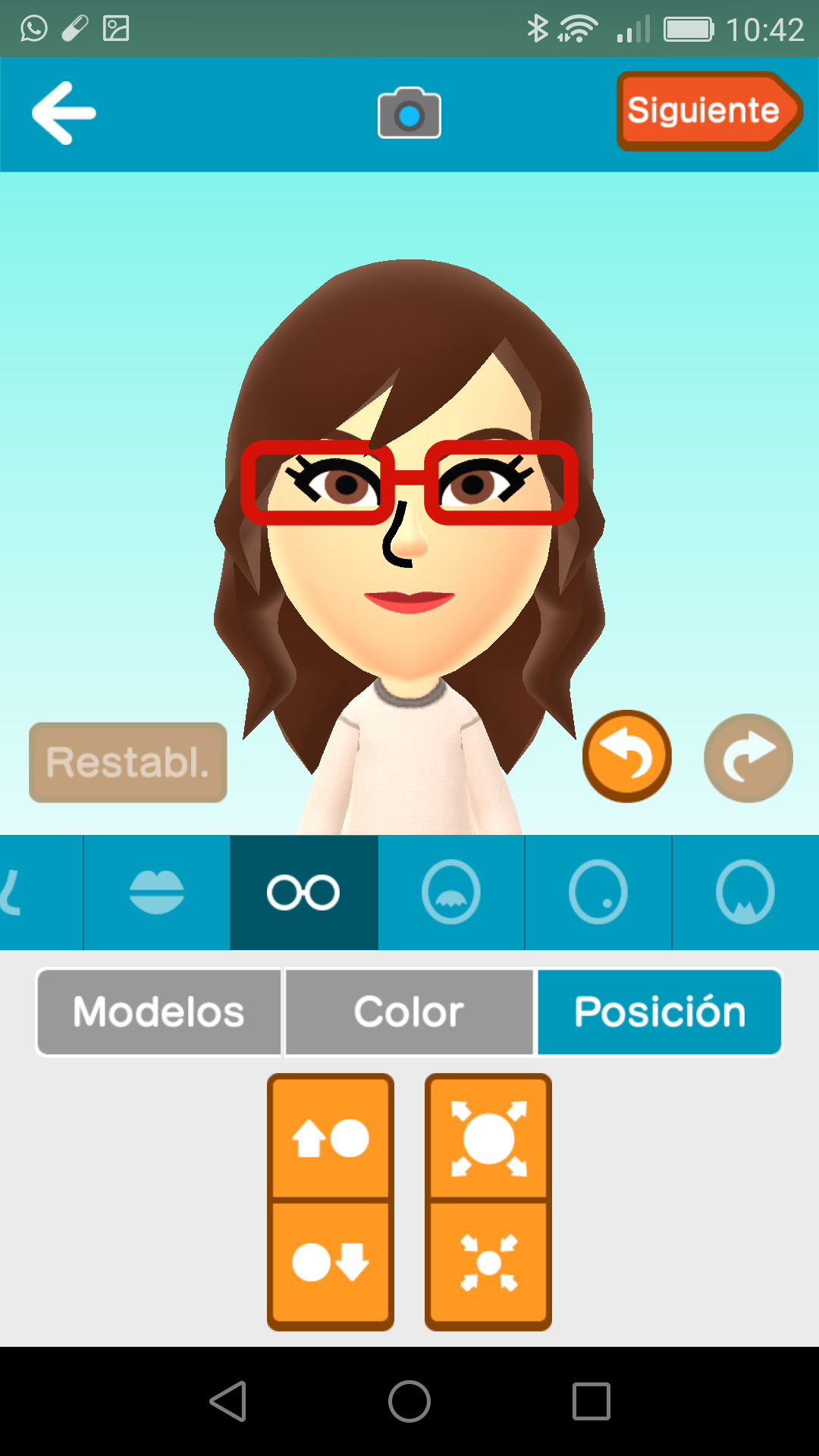Shrink the glasses size
The height and width of the screenshot is (1456, 819).
pyautogui.click(x=488, y=1263)
